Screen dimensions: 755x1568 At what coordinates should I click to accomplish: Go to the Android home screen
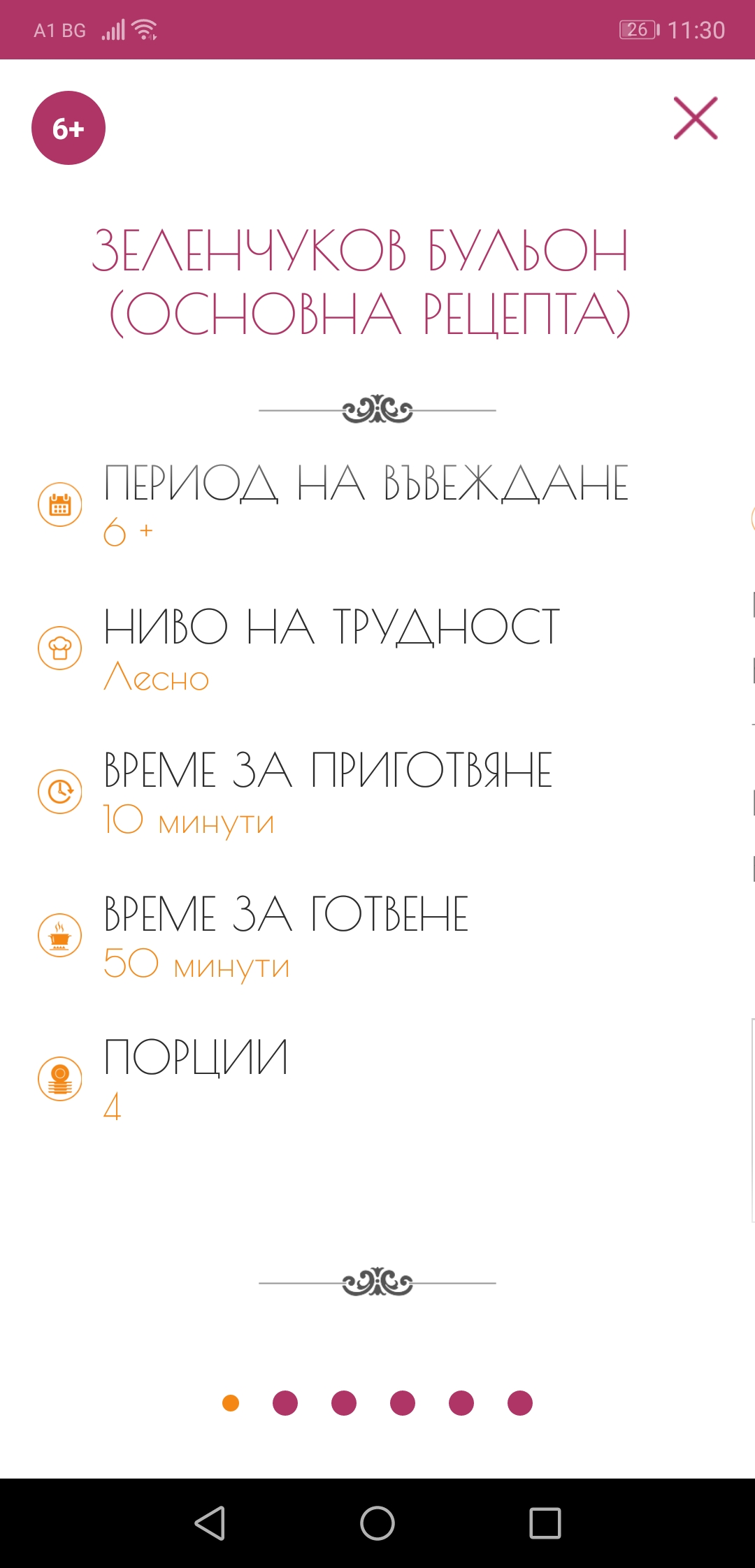[377, 1523]
